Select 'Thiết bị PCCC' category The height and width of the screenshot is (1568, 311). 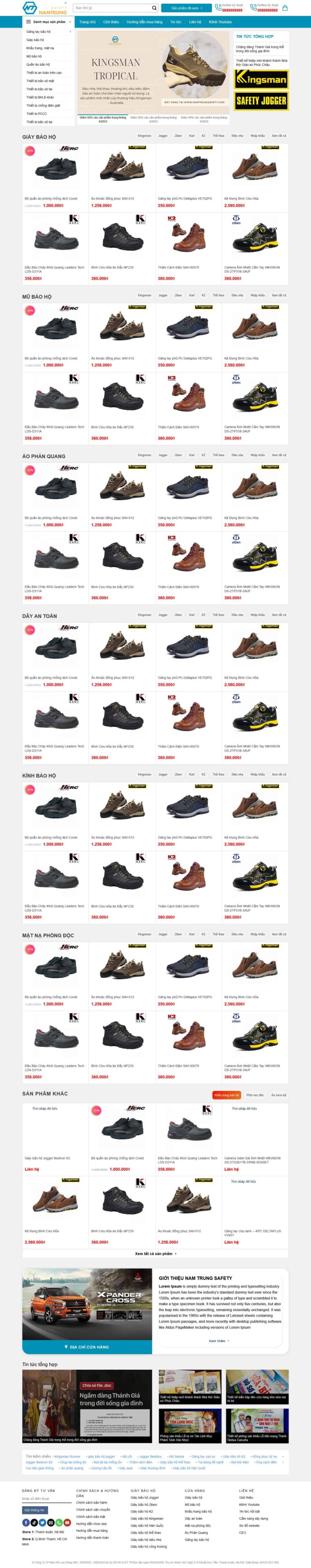(x=36, y=113)
